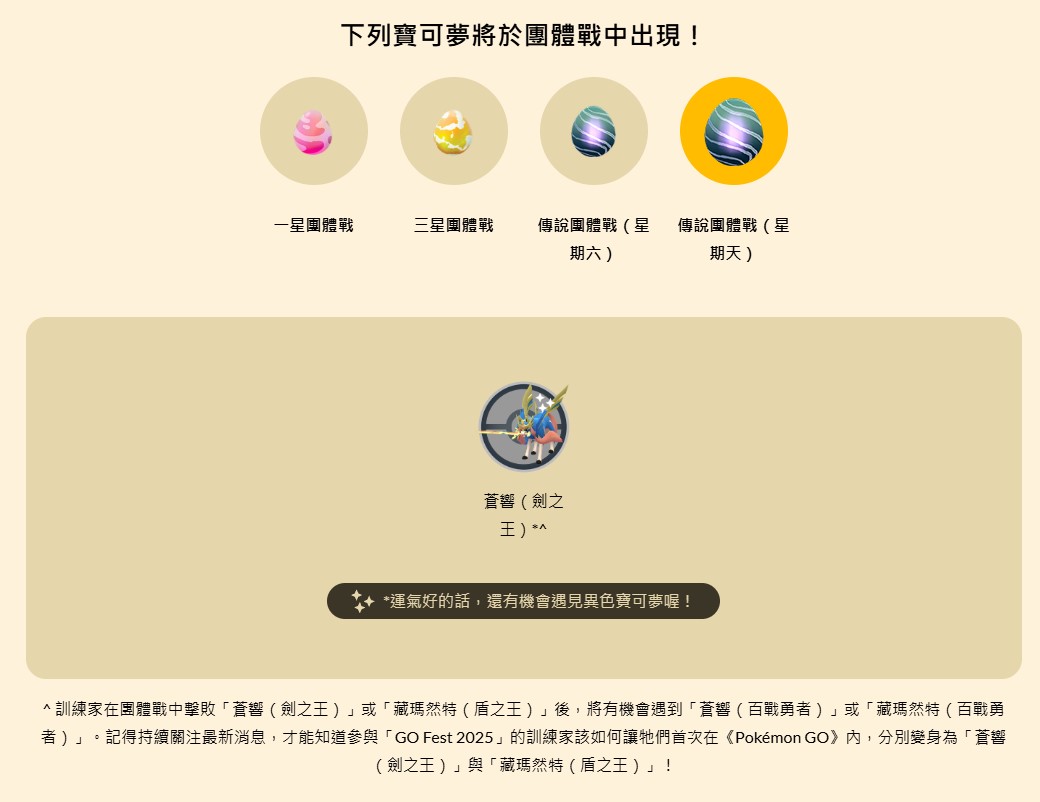Select the 三星團體戰 egg tab
Viewport: 1040px width, 802px height.
click(453, 132)
